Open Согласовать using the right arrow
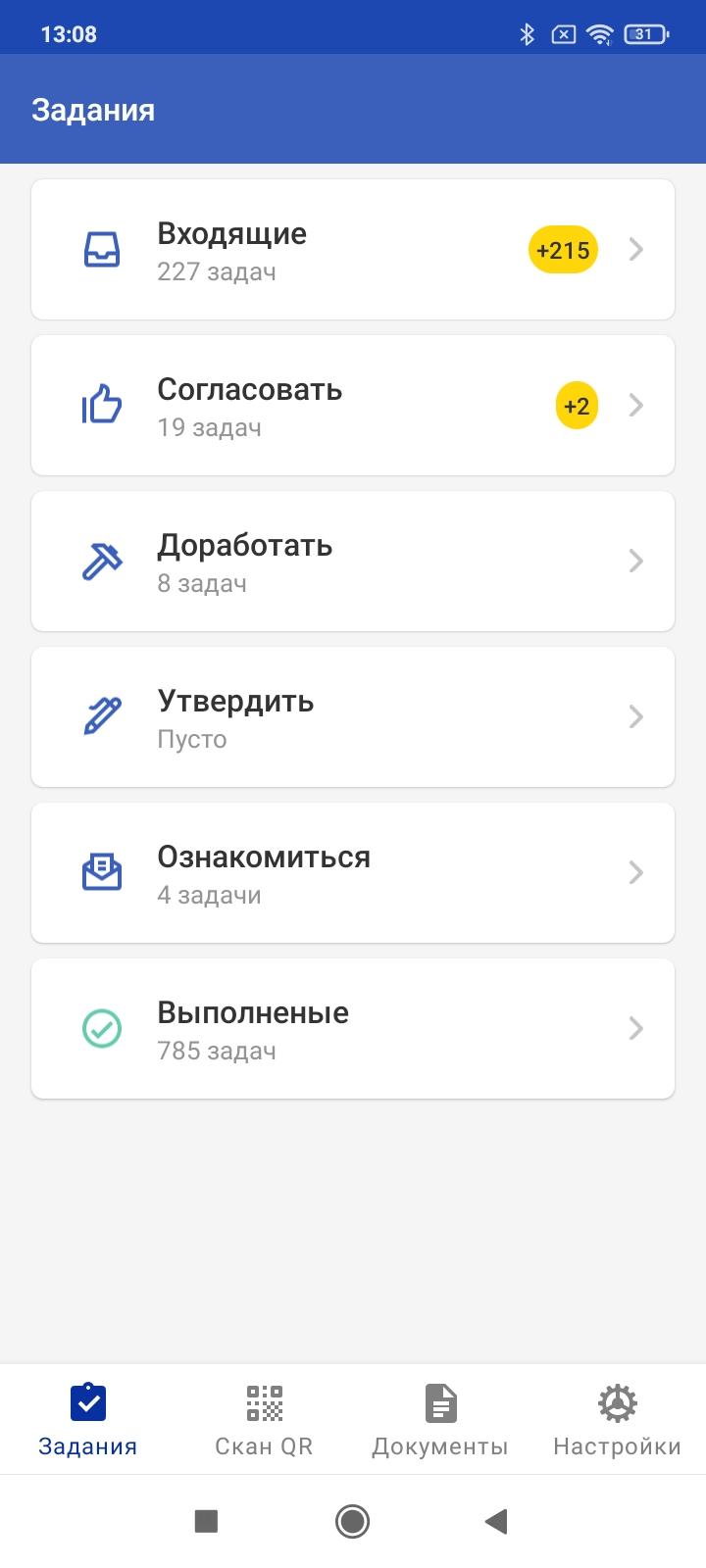Screen dimensions: 706x1568 [x=636, y=404]
